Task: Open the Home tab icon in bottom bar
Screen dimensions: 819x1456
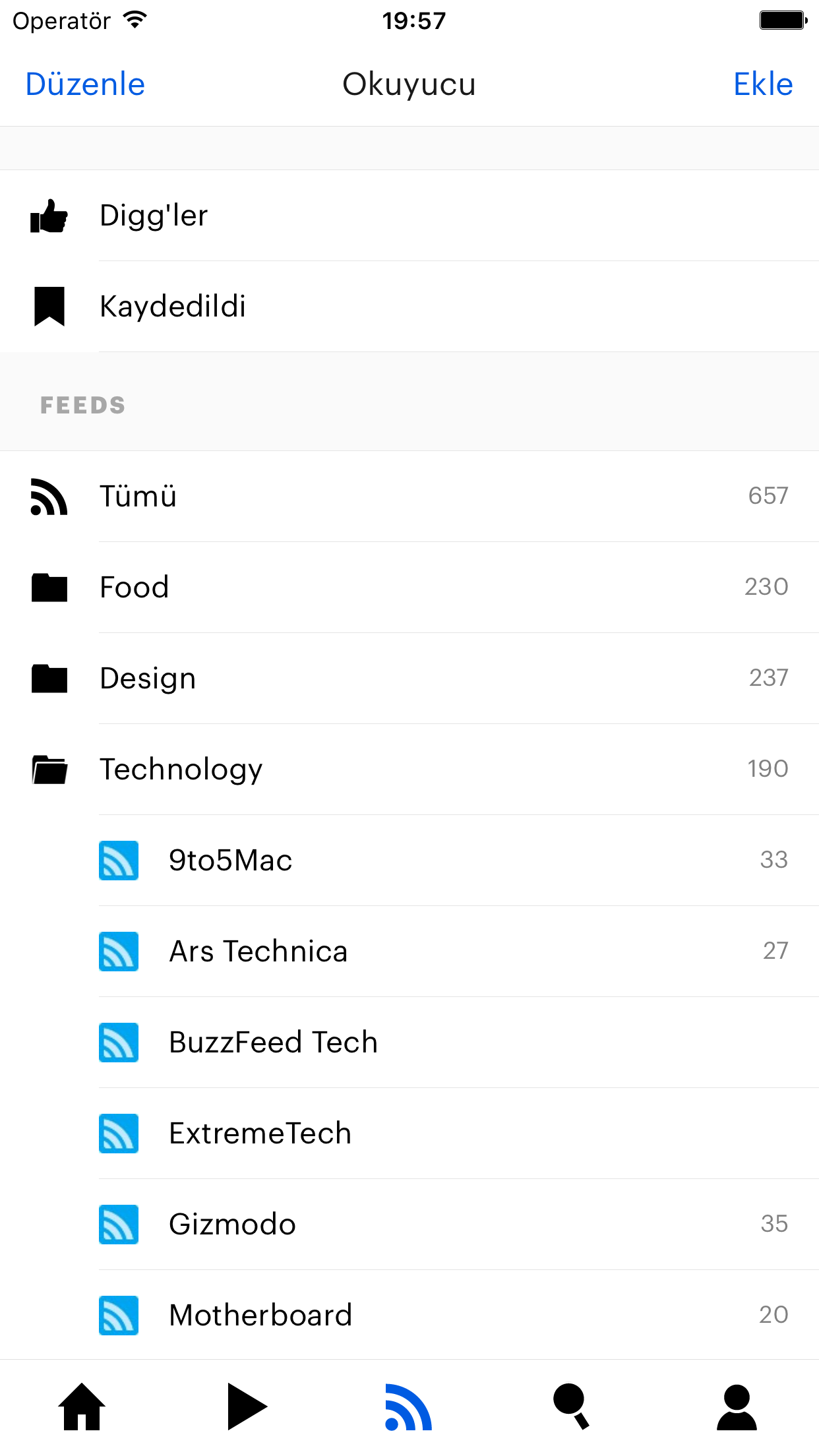Action: pos(82,1407)
